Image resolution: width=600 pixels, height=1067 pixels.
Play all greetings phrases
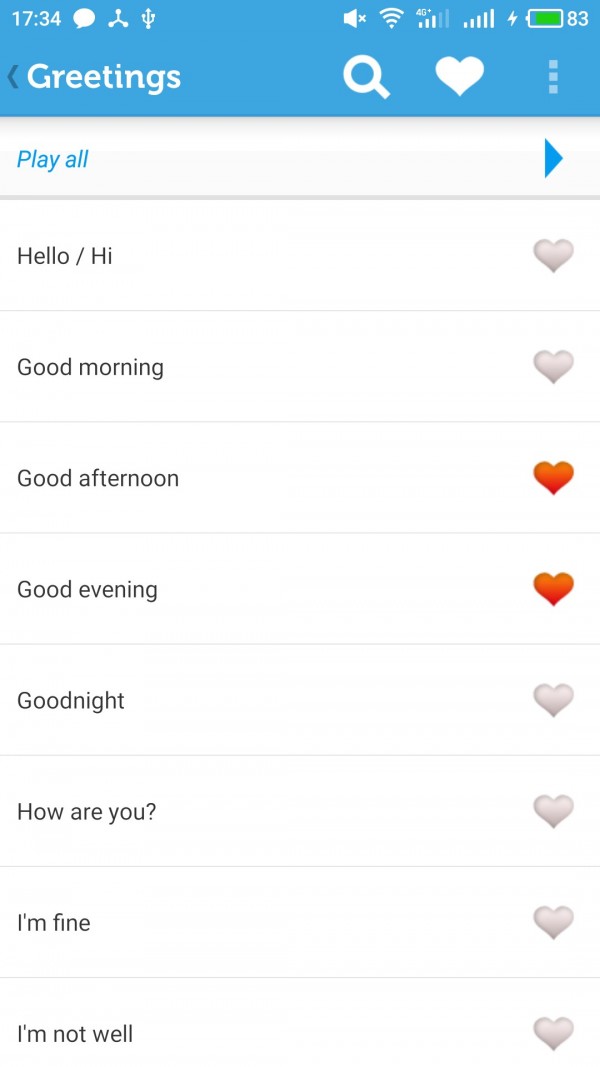[x=553, y=159]
